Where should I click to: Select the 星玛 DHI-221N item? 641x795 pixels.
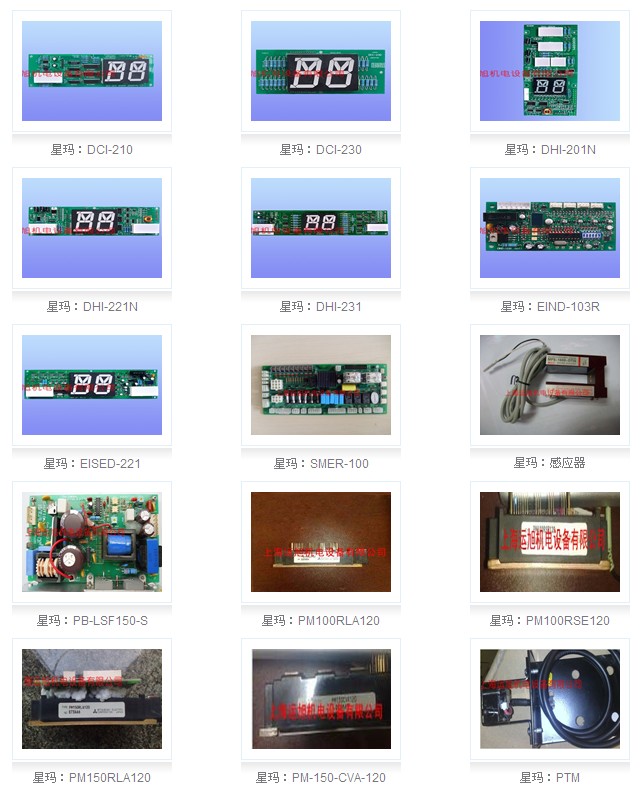tap(92, 228)
